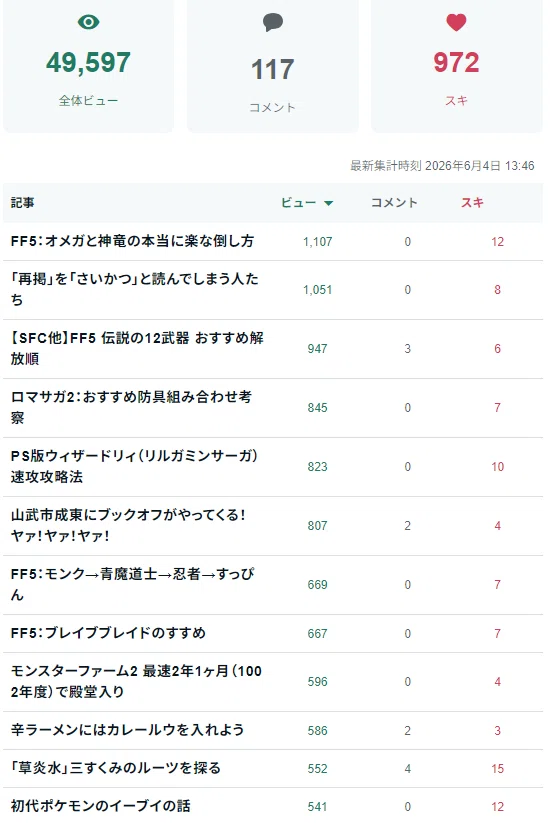Open article FF5:オメガと神竜の本当に楽な倒し方
551x823 pixels.
(132, 241)
